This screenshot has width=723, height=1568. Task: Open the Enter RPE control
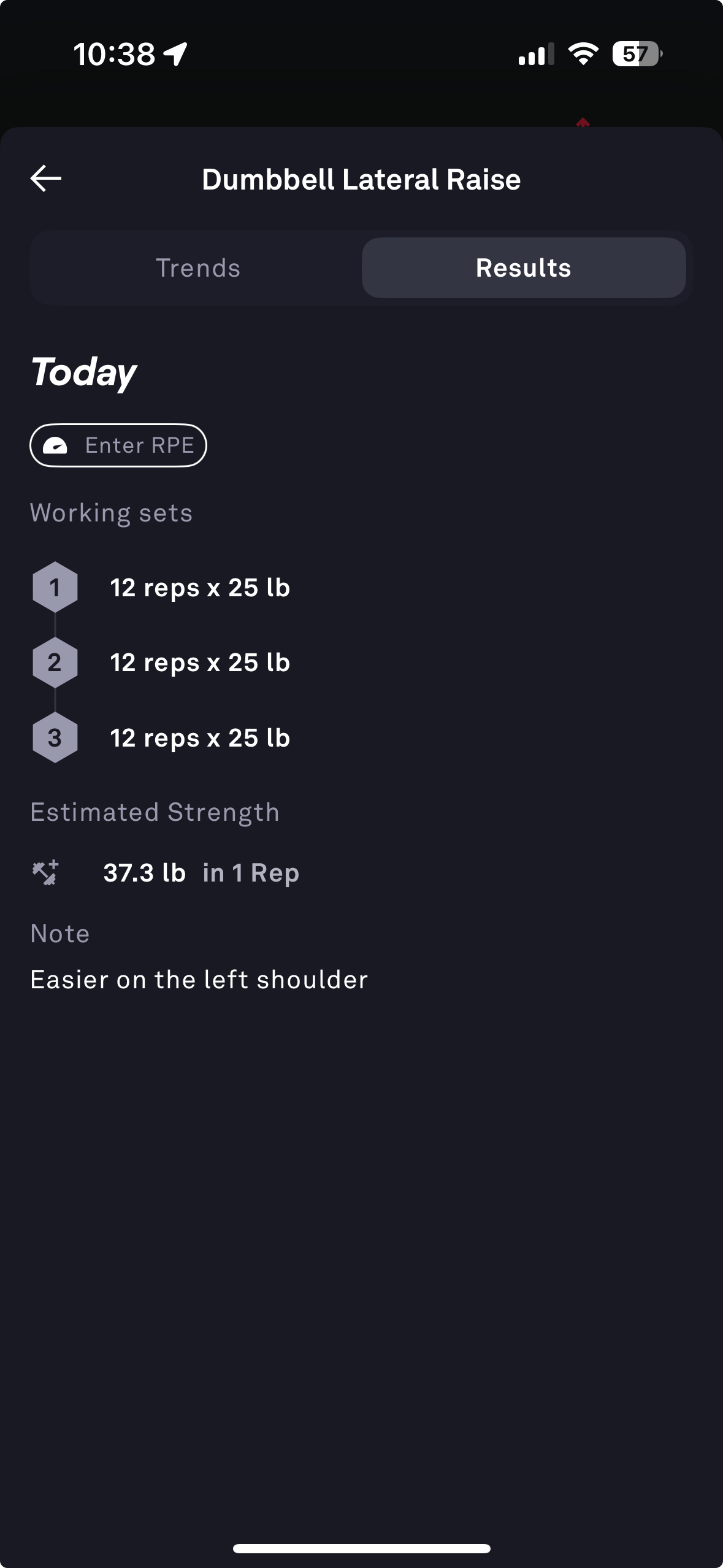pos(118,445)
